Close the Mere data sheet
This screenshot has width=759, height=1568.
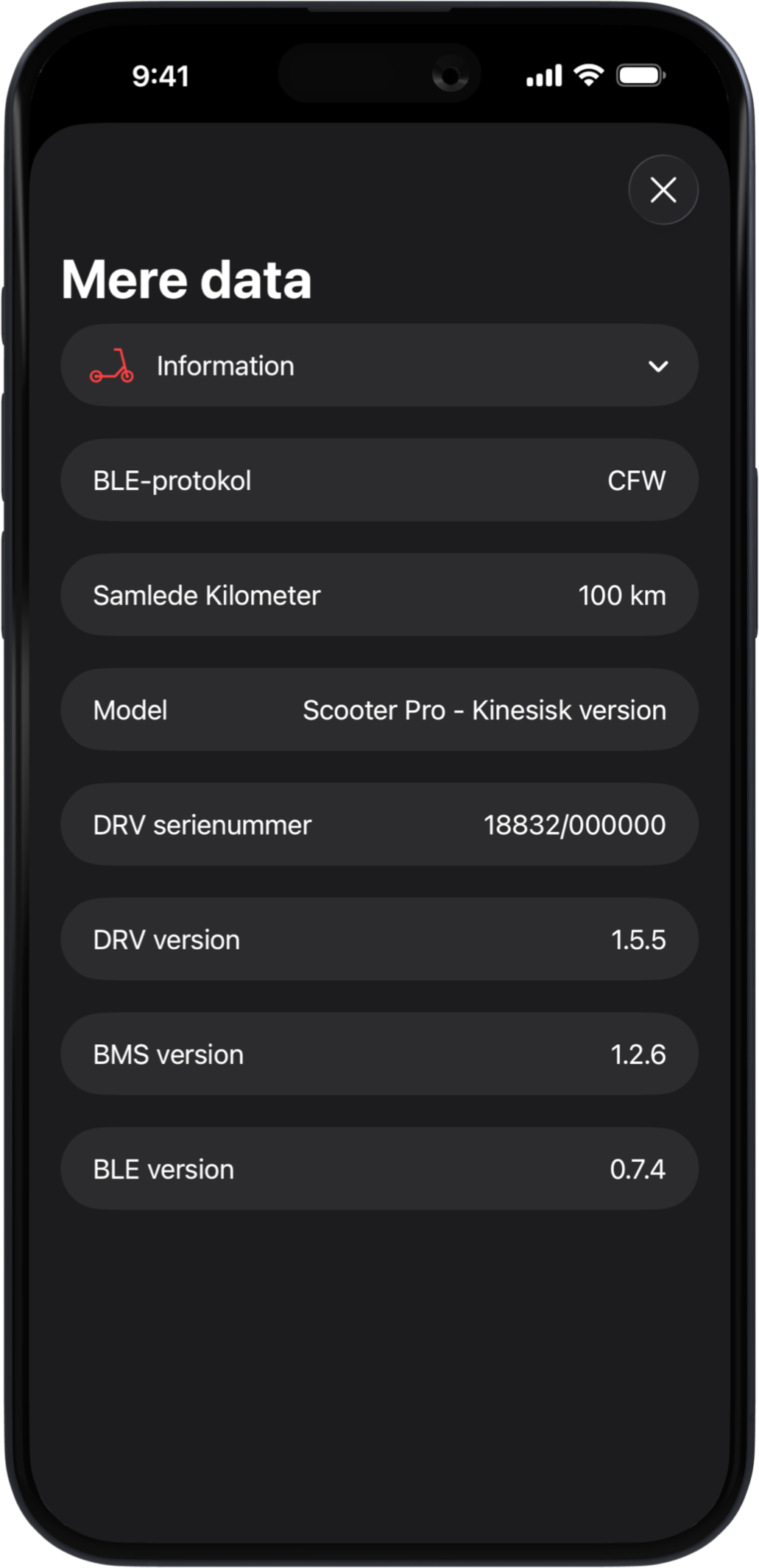pos(663,190)
